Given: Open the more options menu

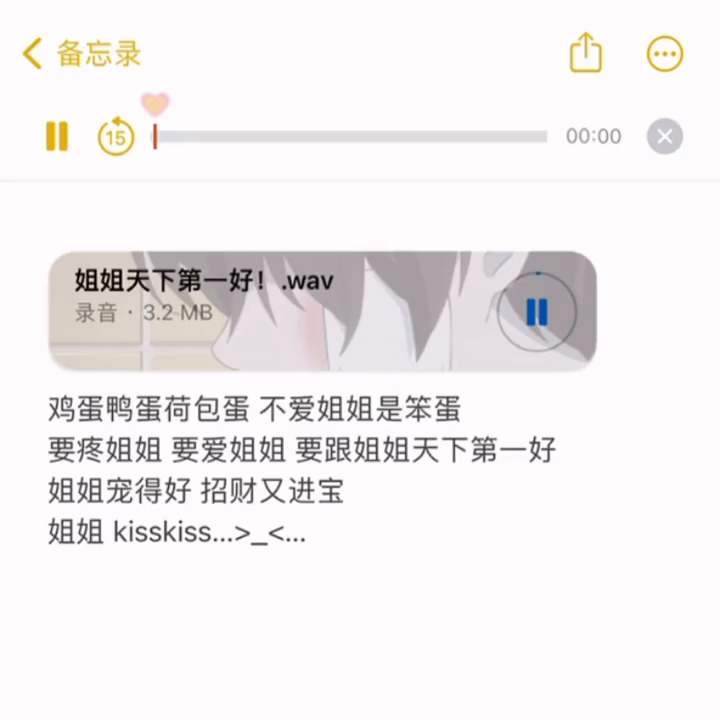Looking at the screenshot, I should [665, 54].
